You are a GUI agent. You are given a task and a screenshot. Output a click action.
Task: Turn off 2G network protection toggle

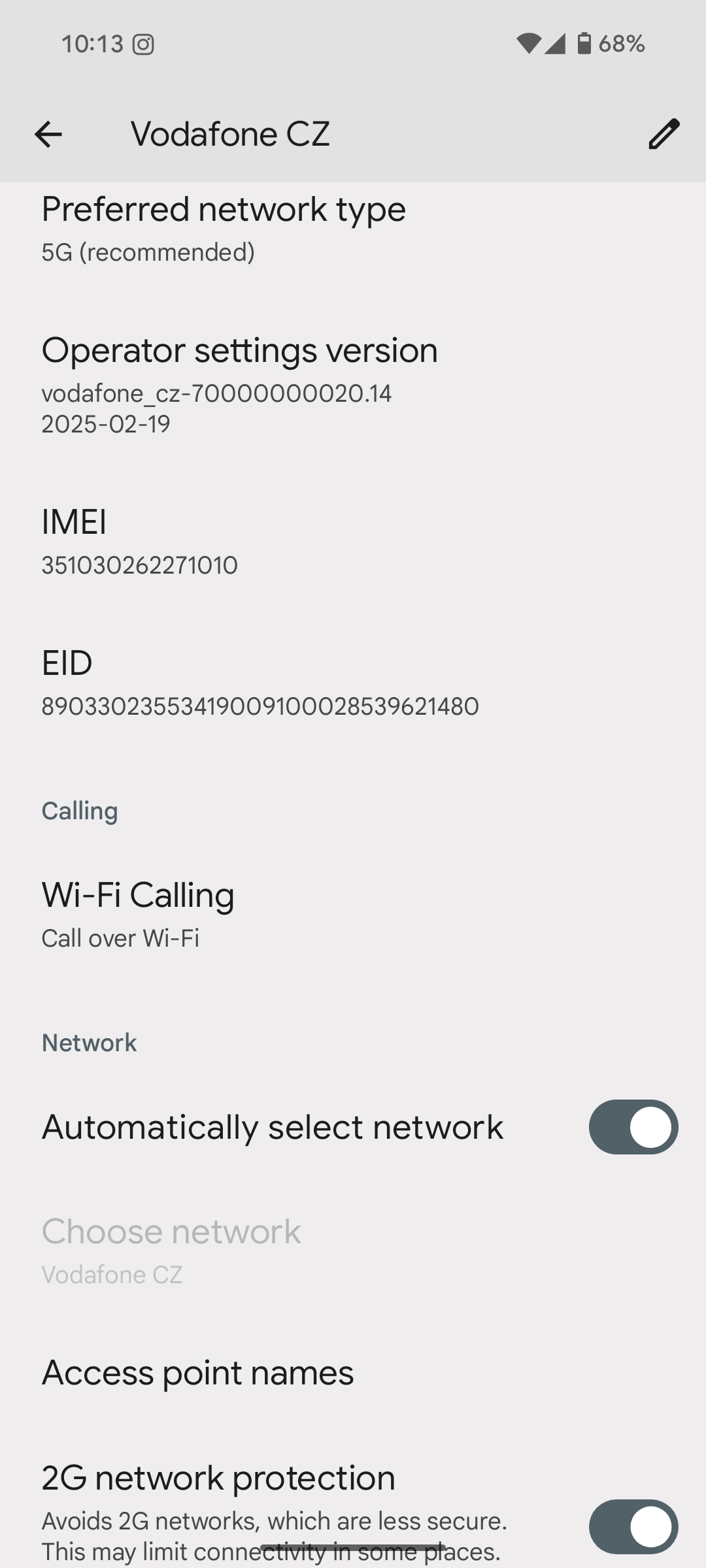point(633,1526)
